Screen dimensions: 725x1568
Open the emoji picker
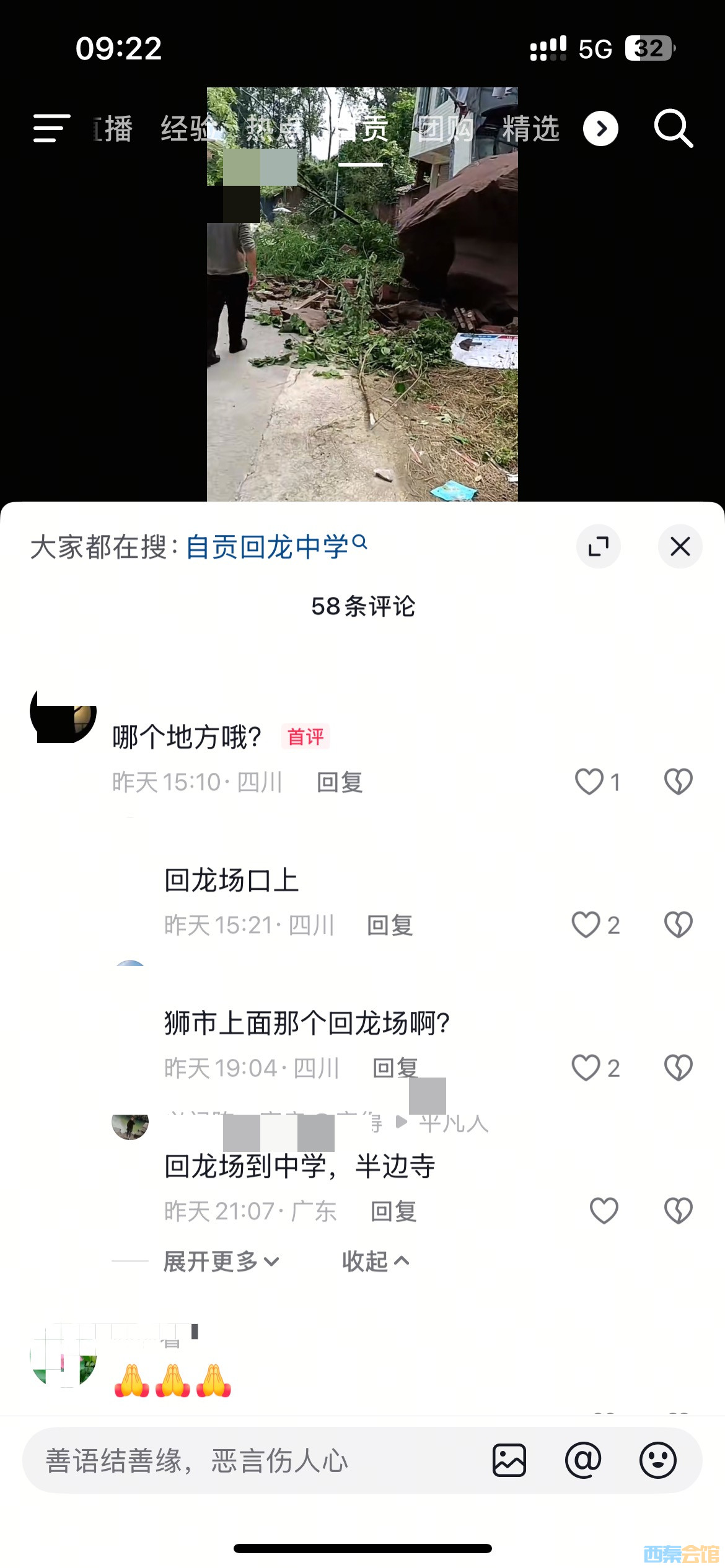click(657, 1460)
